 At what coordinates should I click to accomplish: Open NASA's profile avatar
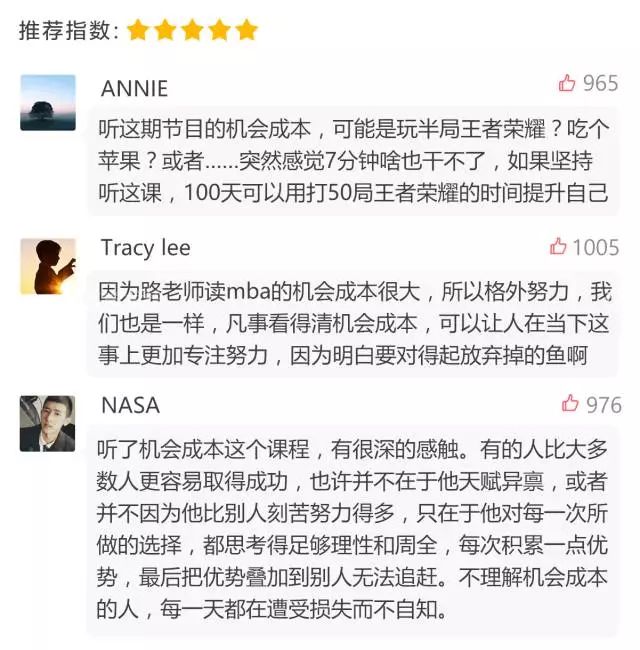click(x=47, y=423)
